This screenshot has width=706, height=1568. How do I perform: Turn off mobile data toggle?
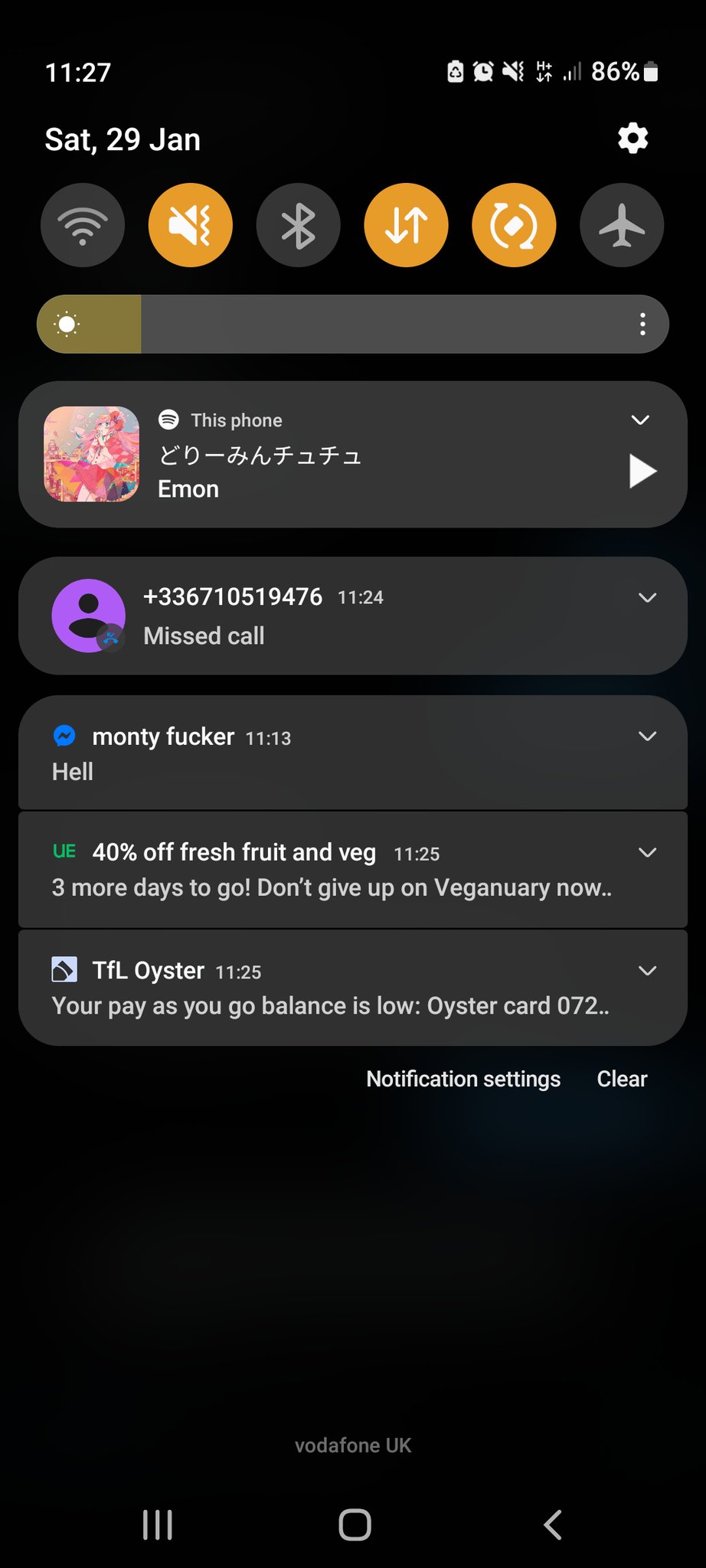407,226
